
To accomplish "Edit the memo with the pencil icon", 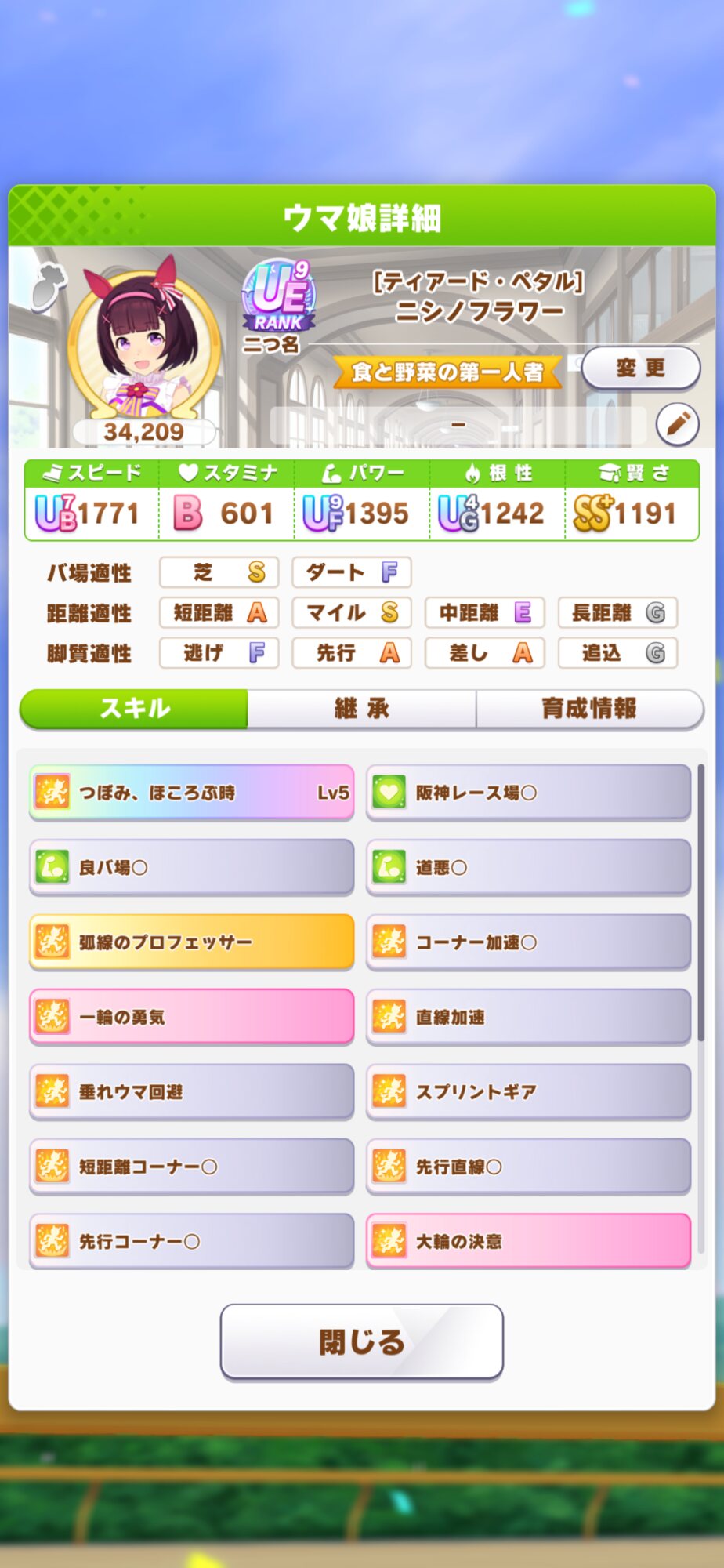I will tap(677, 424).
